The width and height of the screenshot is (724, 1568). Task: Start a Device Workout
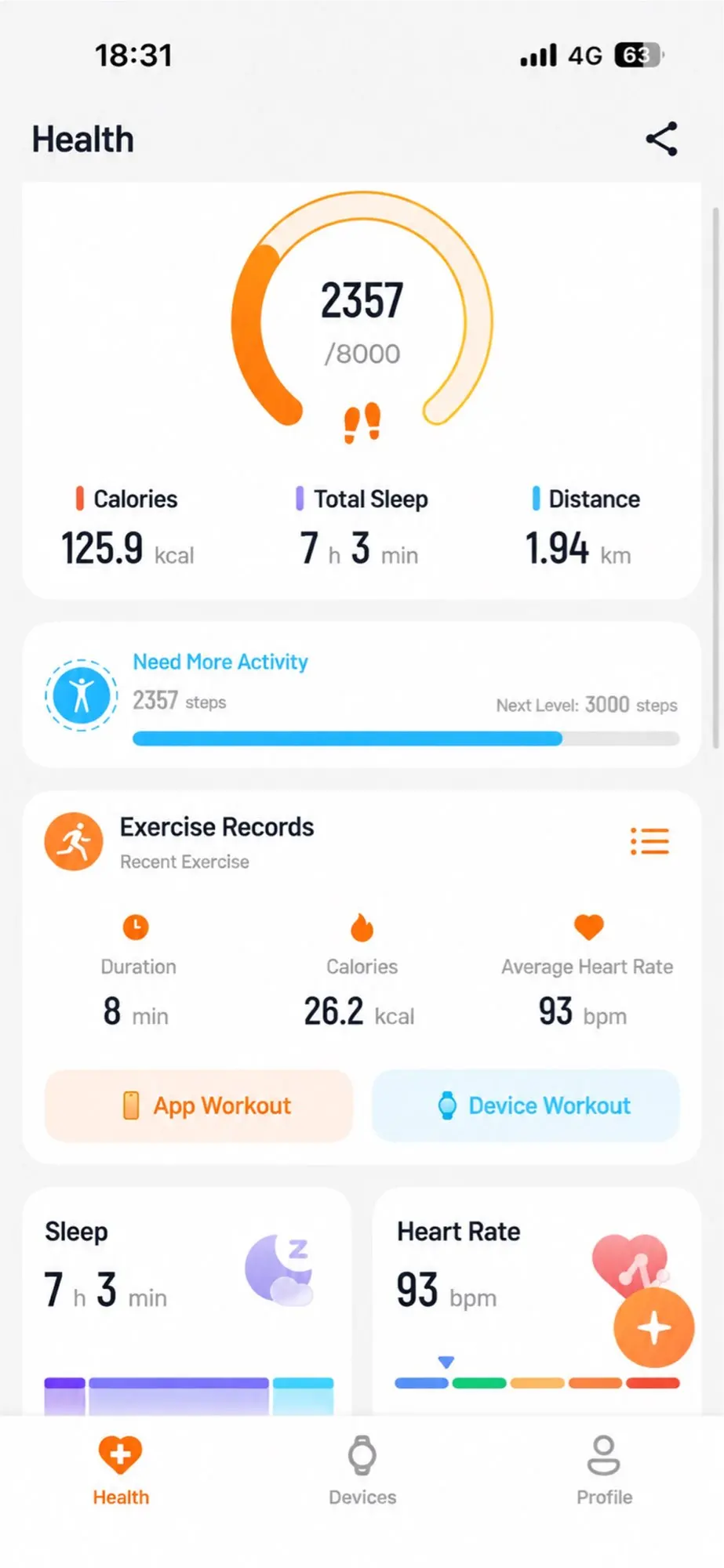[526, 1105]
